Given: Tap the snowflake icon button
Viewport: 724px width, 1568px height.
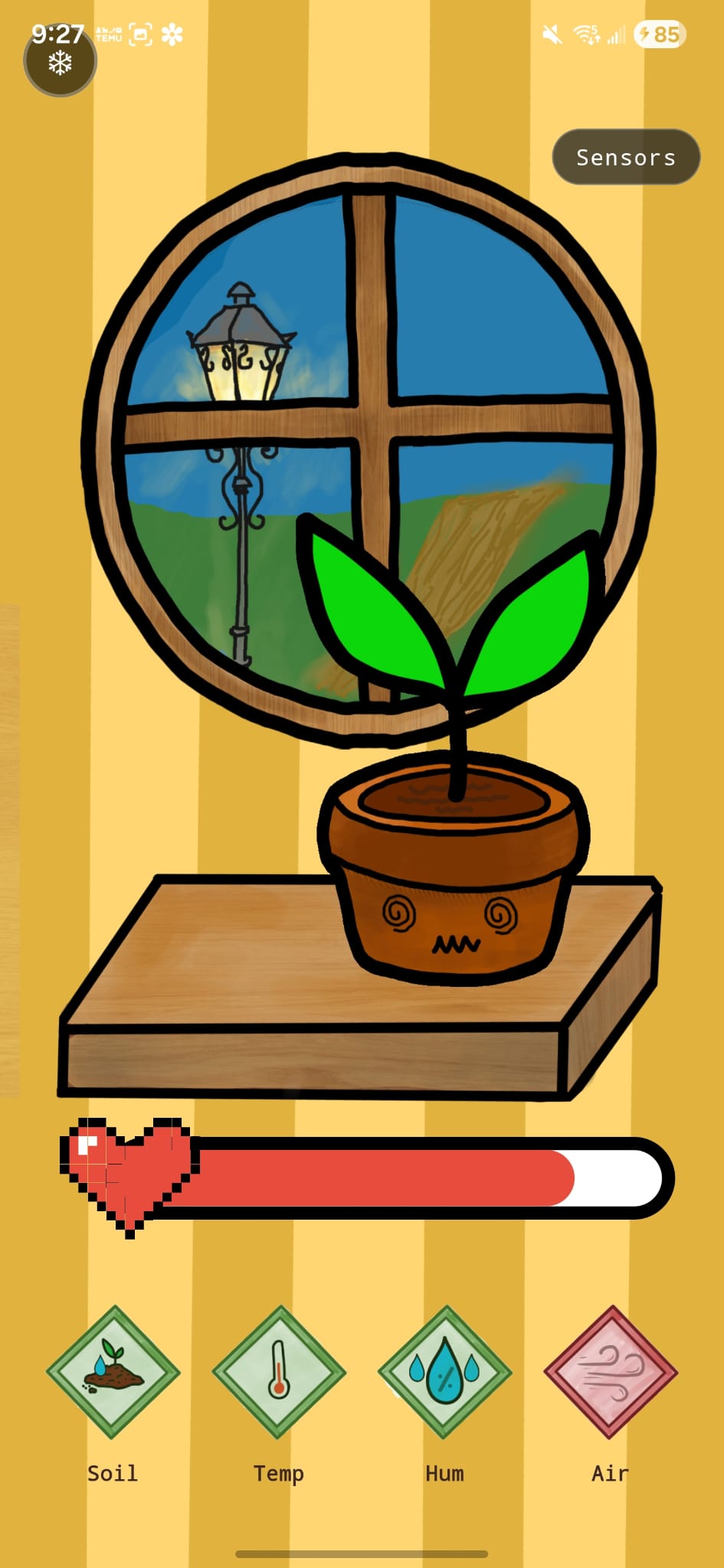Looking at the screenshot, I should [x=60, y=61].
